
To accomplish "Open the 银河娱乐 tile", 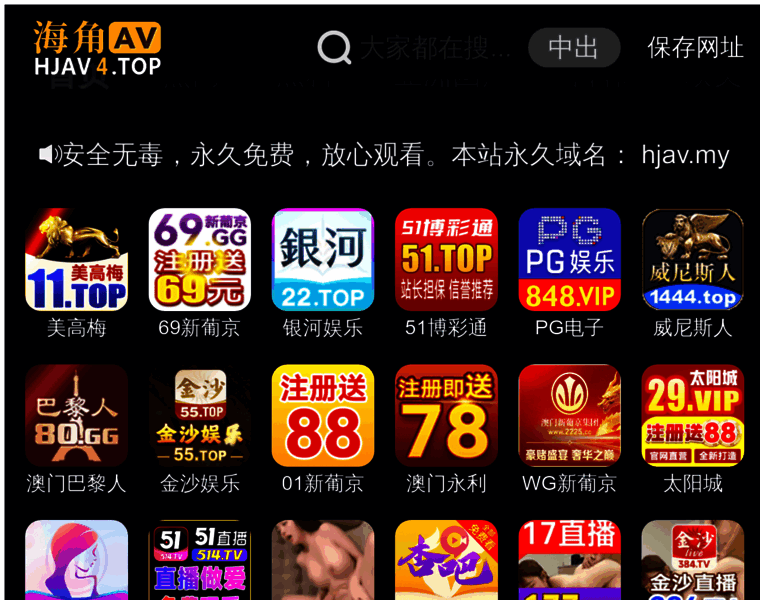I will [323, 260].
